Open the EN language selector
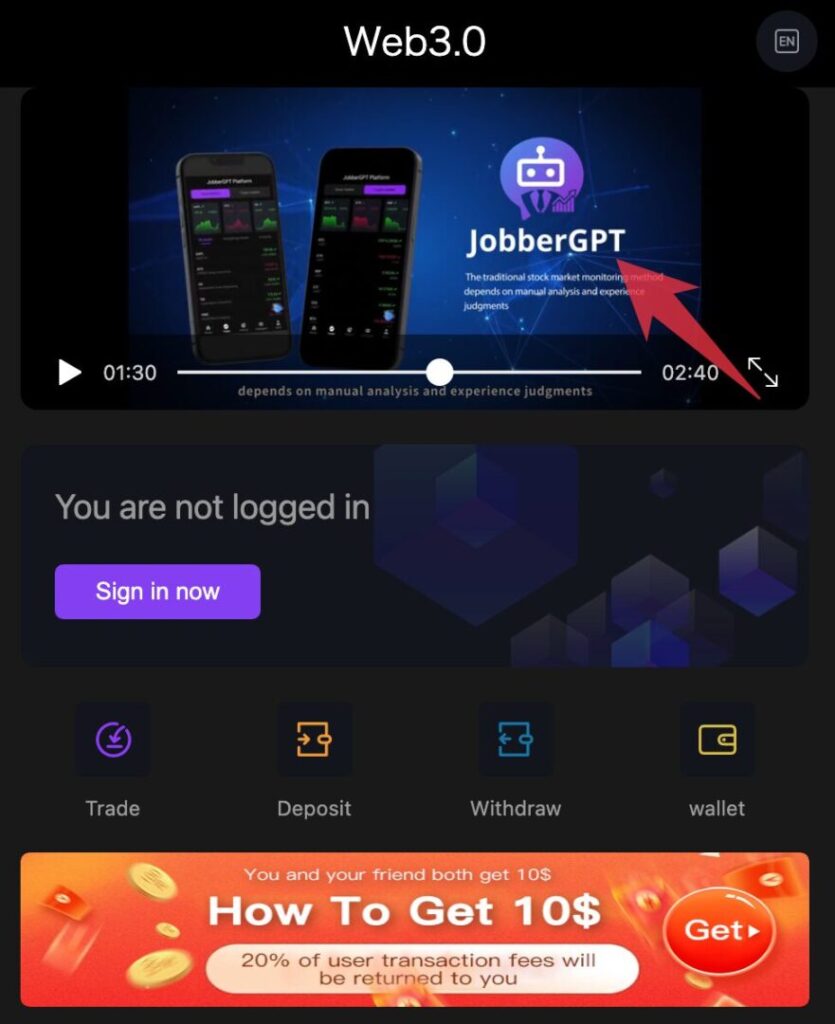Image resolution: width=835 pixels, height=1024 pixels. point(787,41)
